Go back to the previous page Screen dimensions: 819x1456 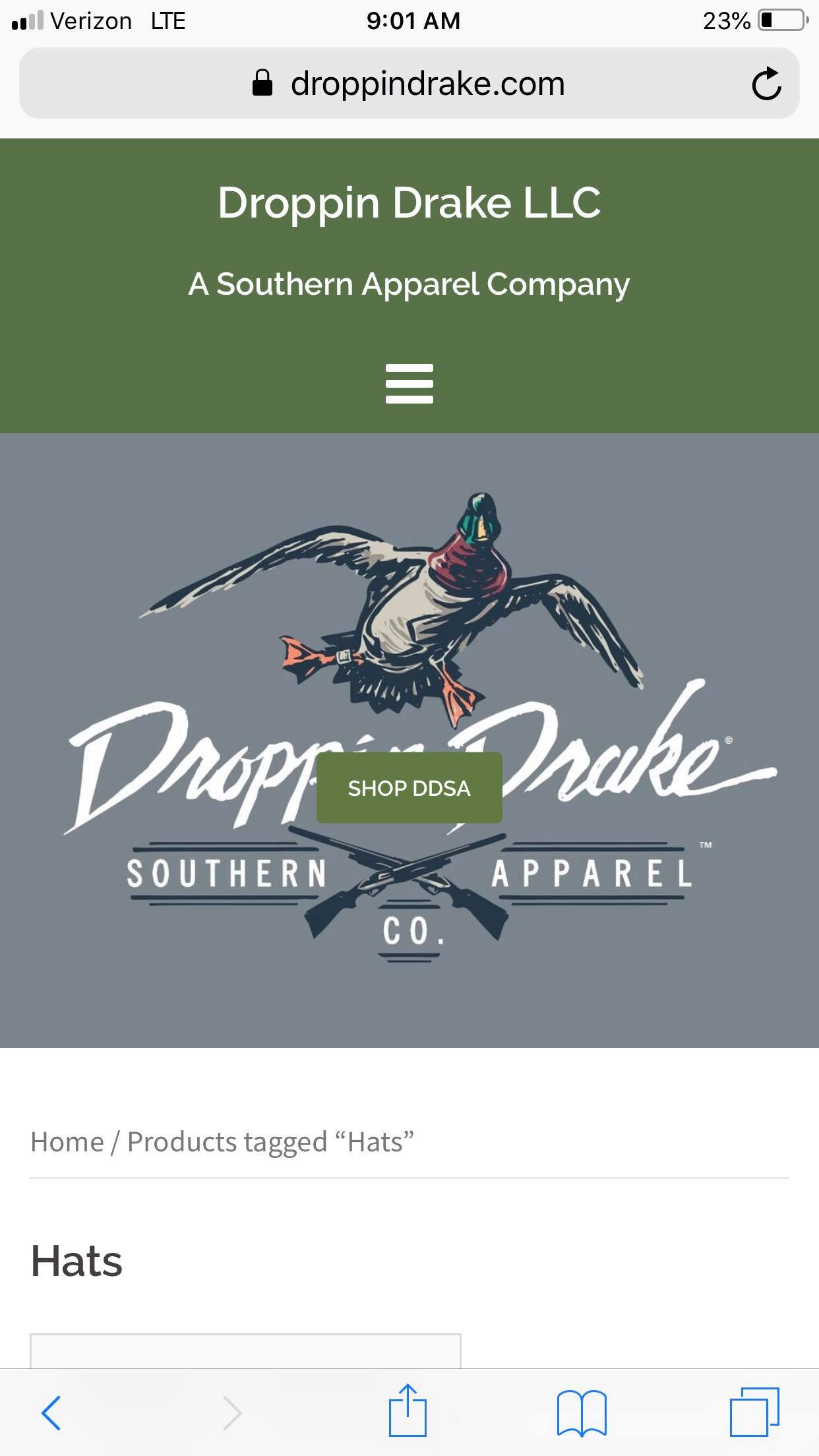[x=51, y=1412]
